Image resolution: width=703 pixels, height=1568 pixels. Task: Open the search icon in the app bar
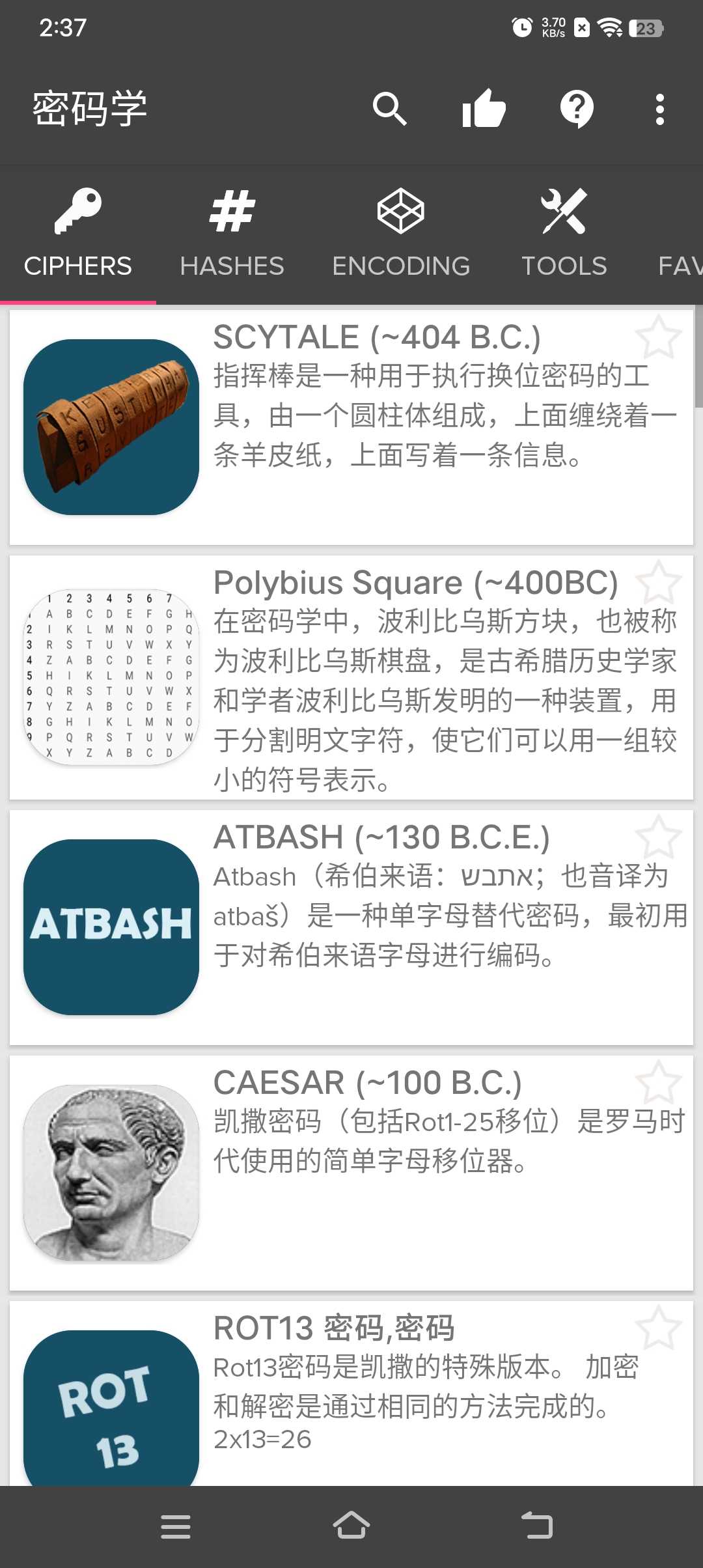[390, 109]
